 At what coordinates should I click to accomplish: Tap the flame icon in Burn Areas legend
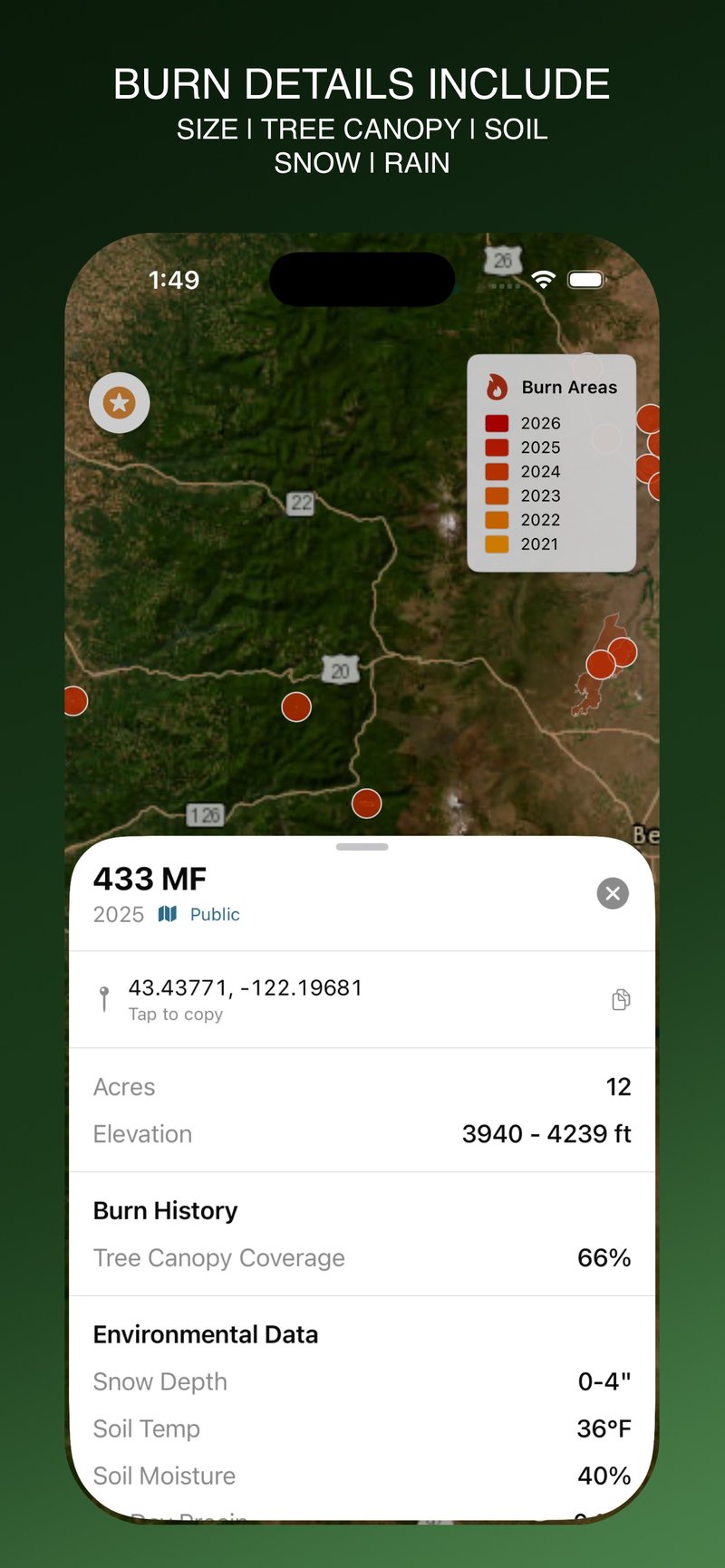tap(497, 386)
